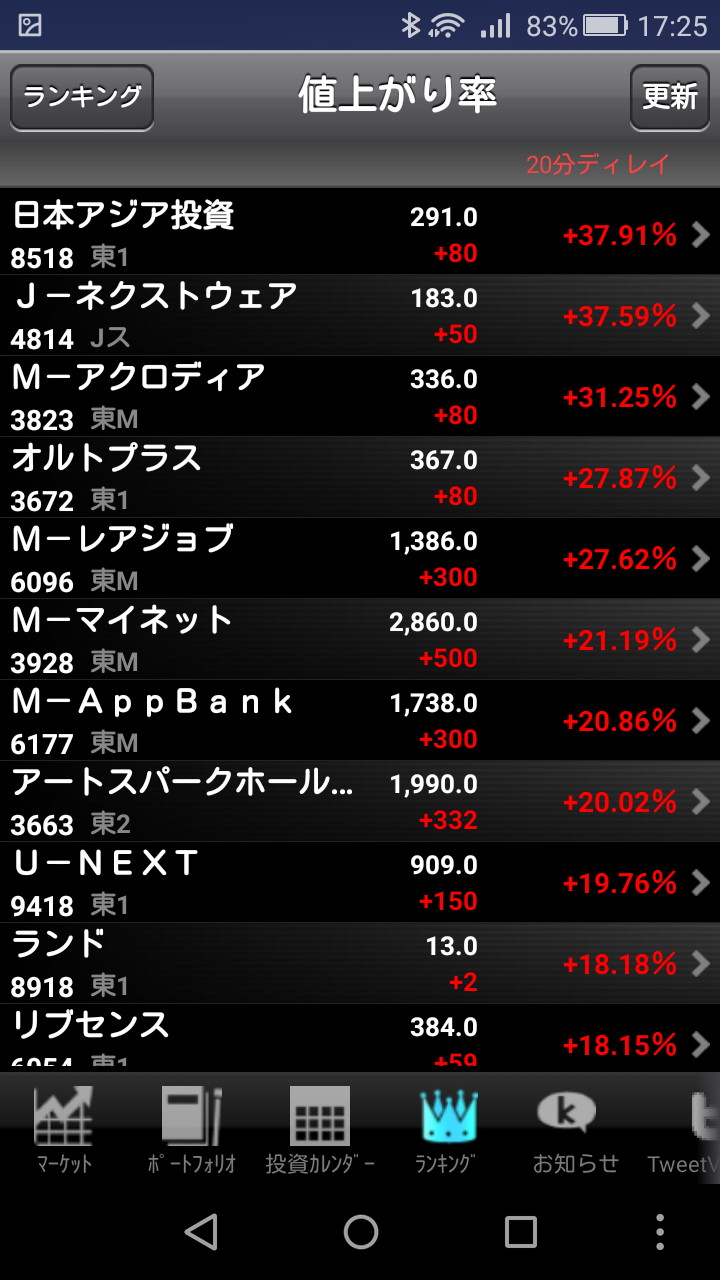Switch to the マーケット tab
This screenshot has width=720, height=1280.
[64, 1130]
